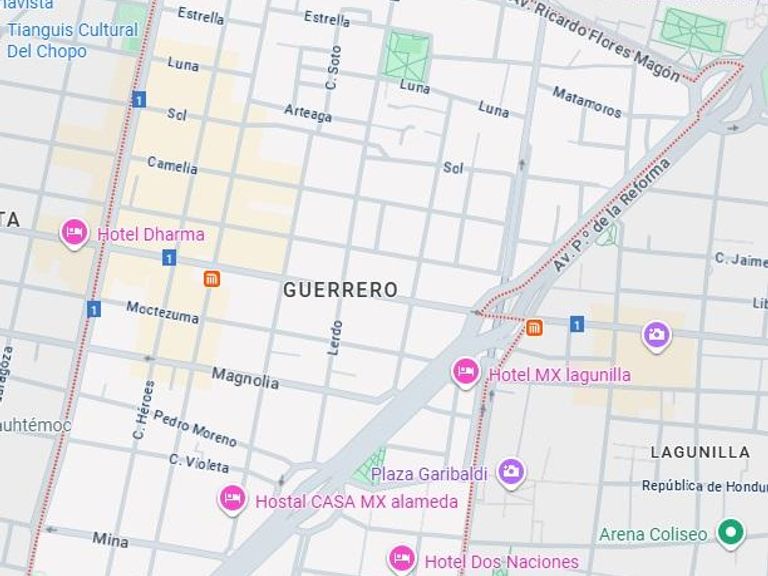The width and height of the screenshot is (768, 576).
Task: Select the Hotel MX lagunilla marker
Action: point(465,373)
